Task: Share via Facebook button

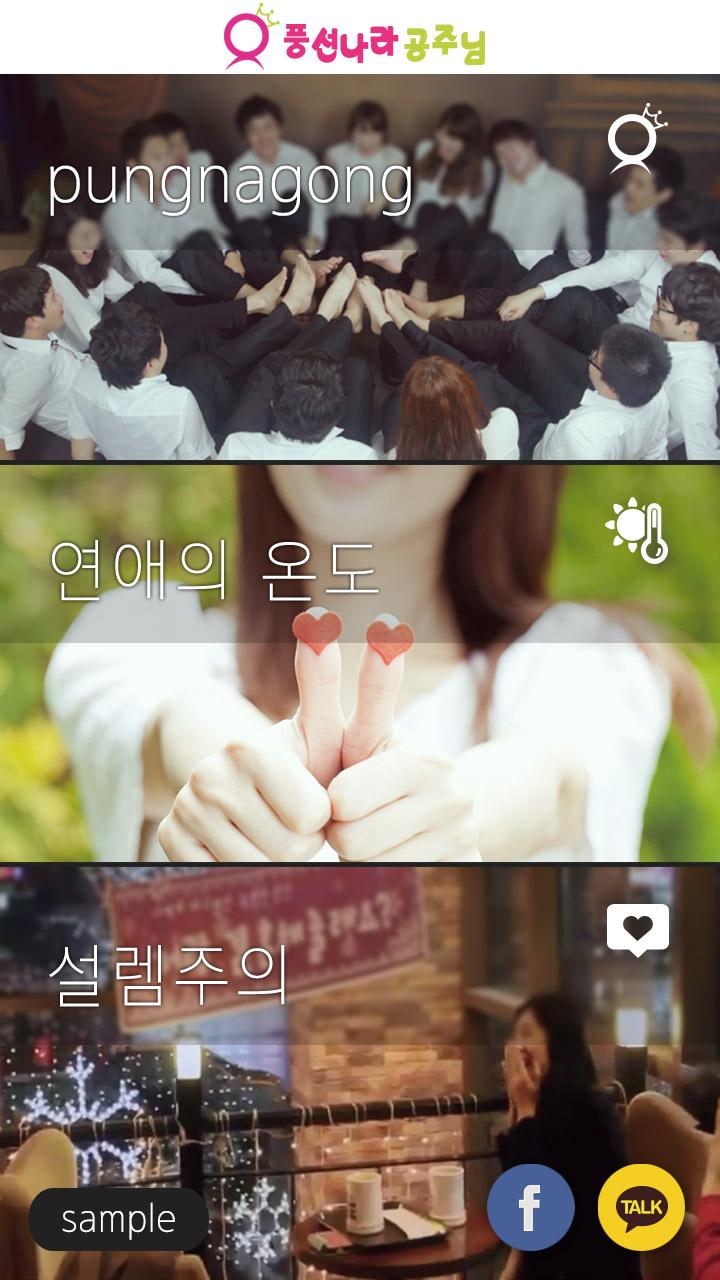Action: 530,1208
